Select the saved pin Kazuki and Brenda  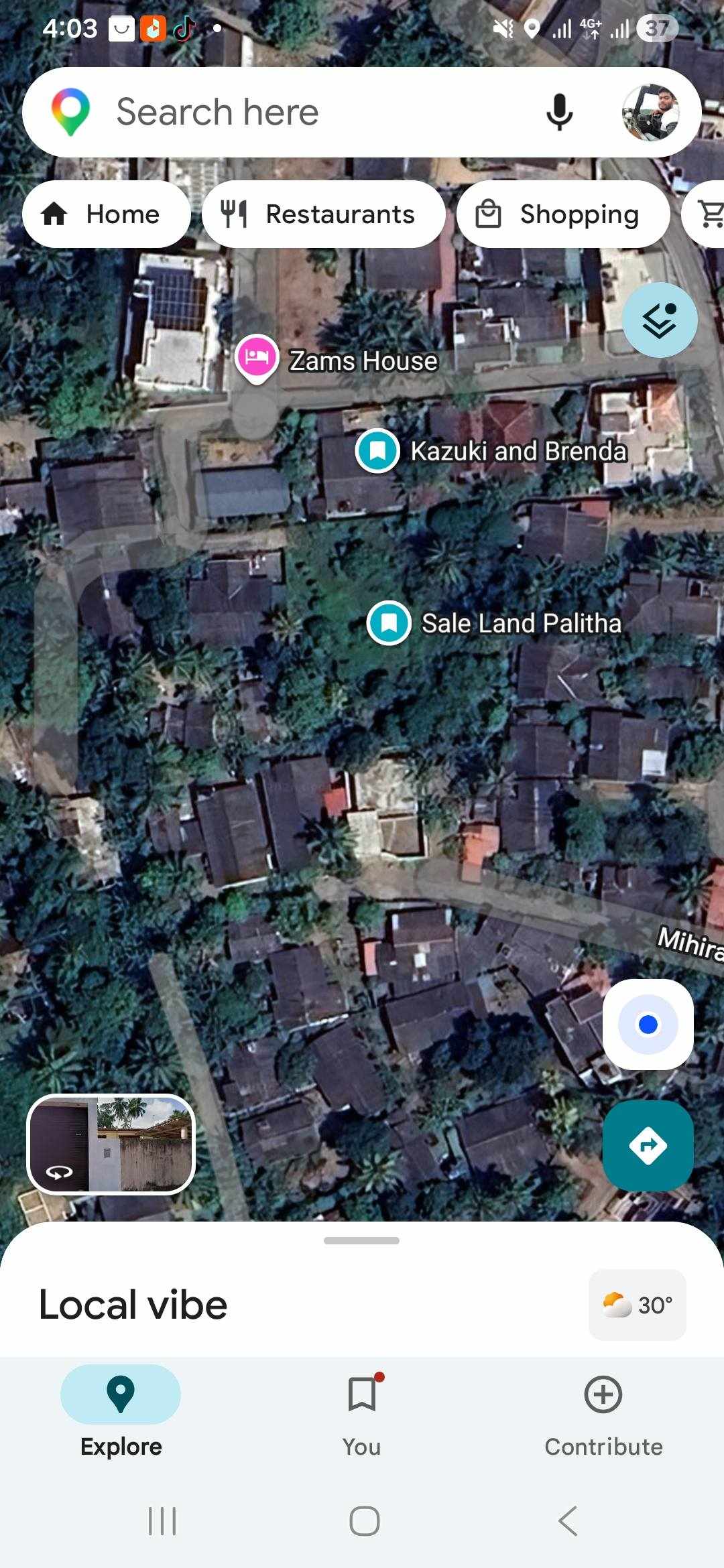378,450
